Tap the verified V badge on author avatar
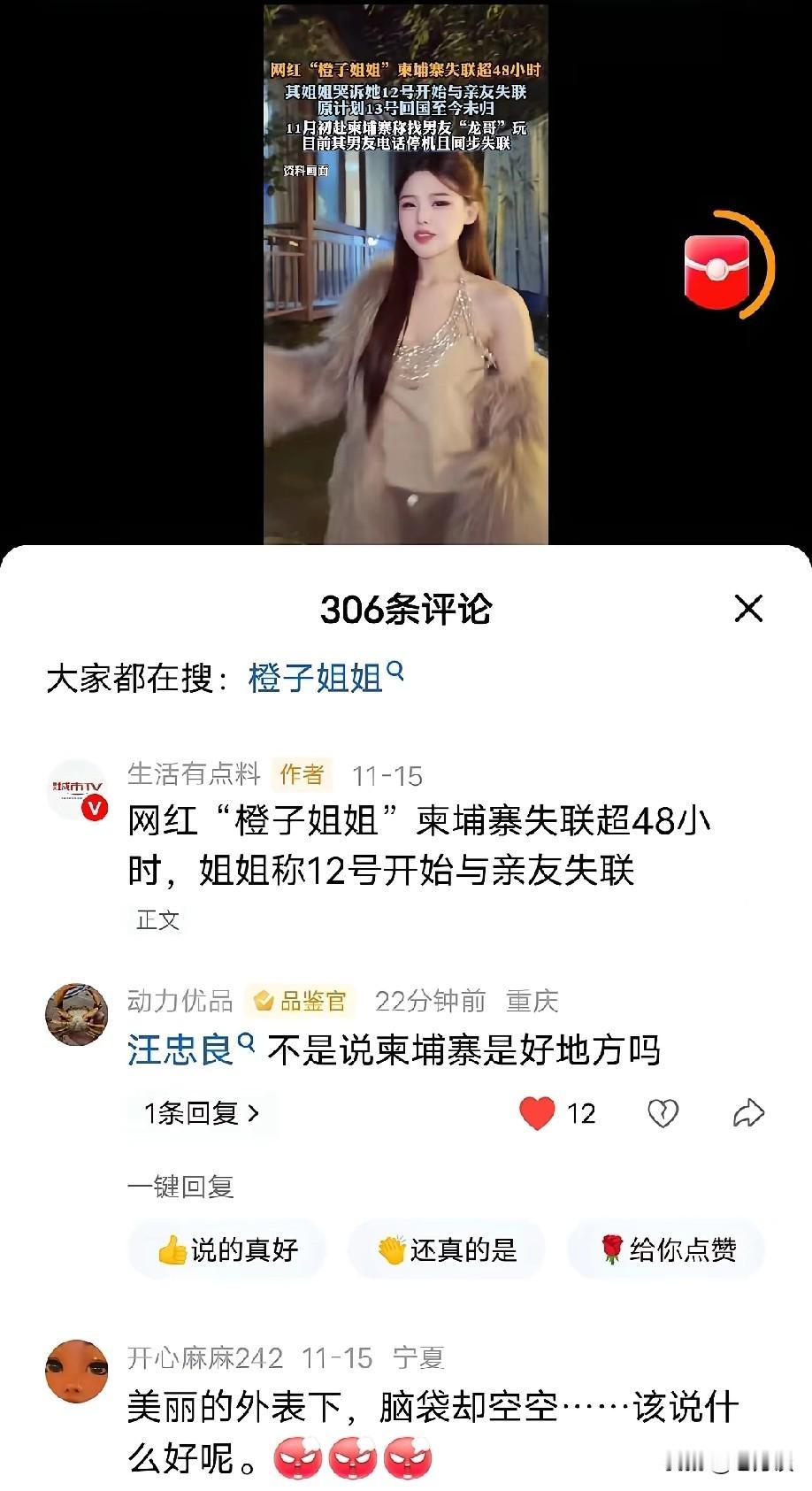 (94, 808)
